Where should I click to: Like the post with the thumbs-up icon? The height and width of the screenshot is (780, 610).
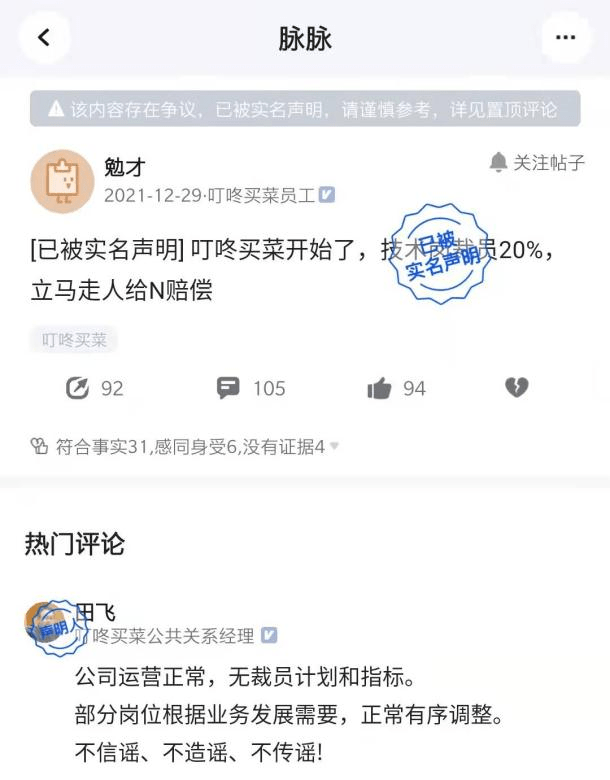(380, 388)
